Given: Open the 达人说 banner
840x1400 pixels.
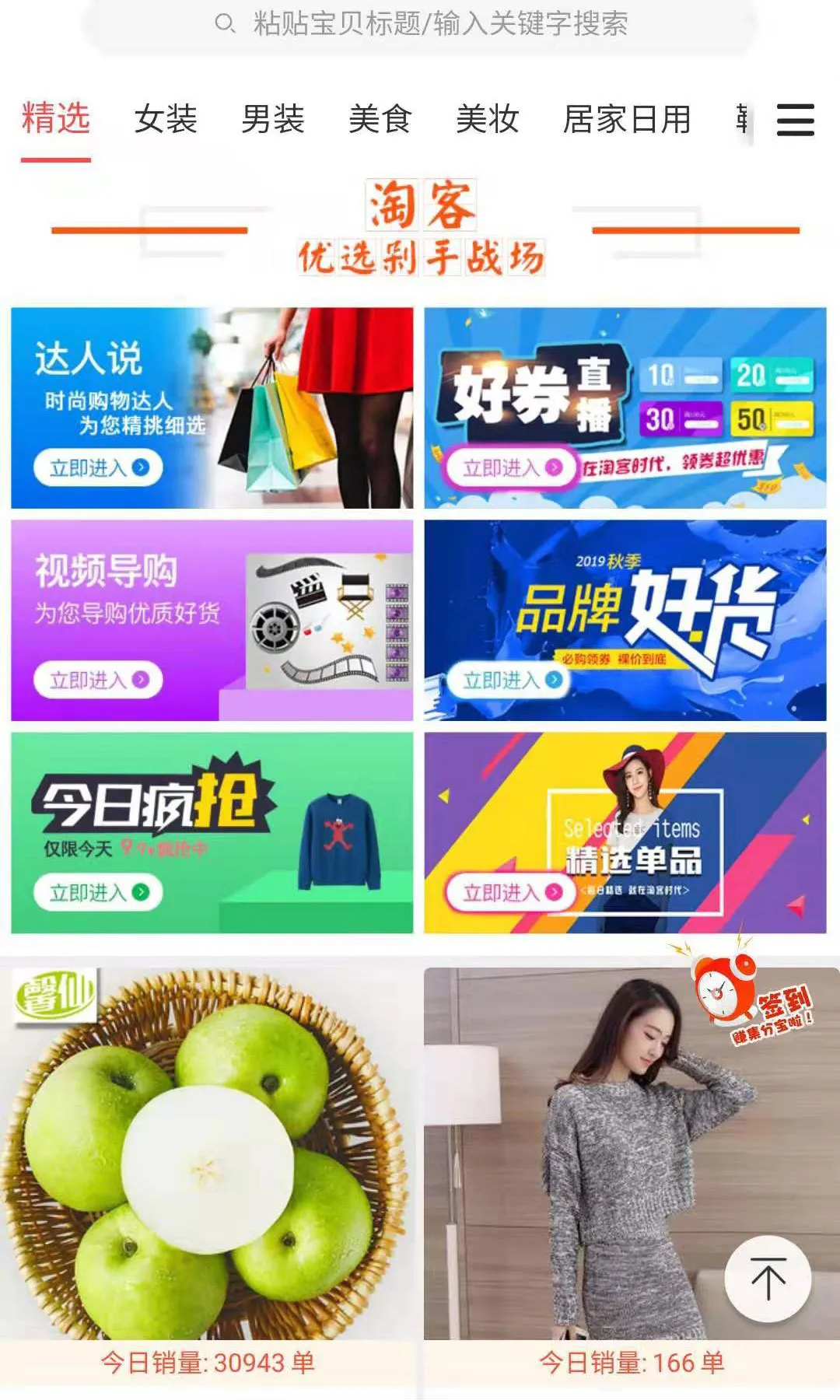Looking at the screenshot, I should (x=212, y=408).
